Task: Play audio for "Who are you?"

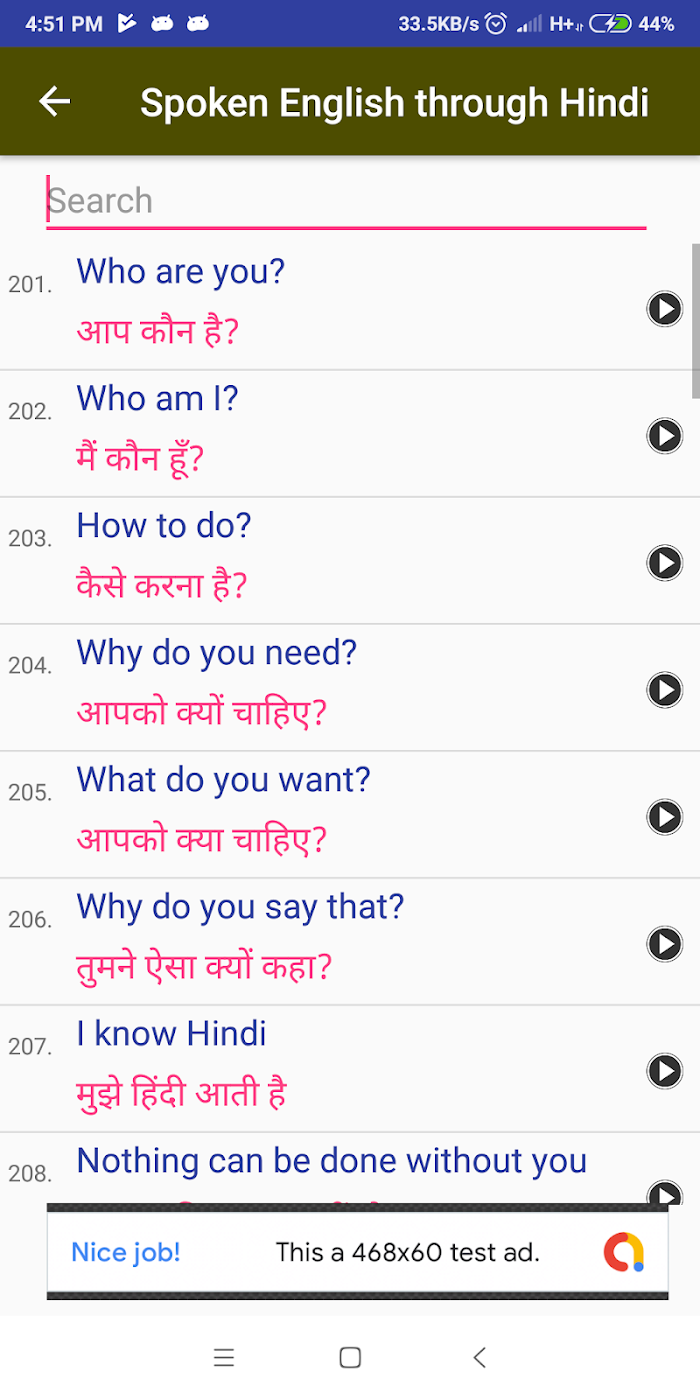Action: (x=665, y=309)
